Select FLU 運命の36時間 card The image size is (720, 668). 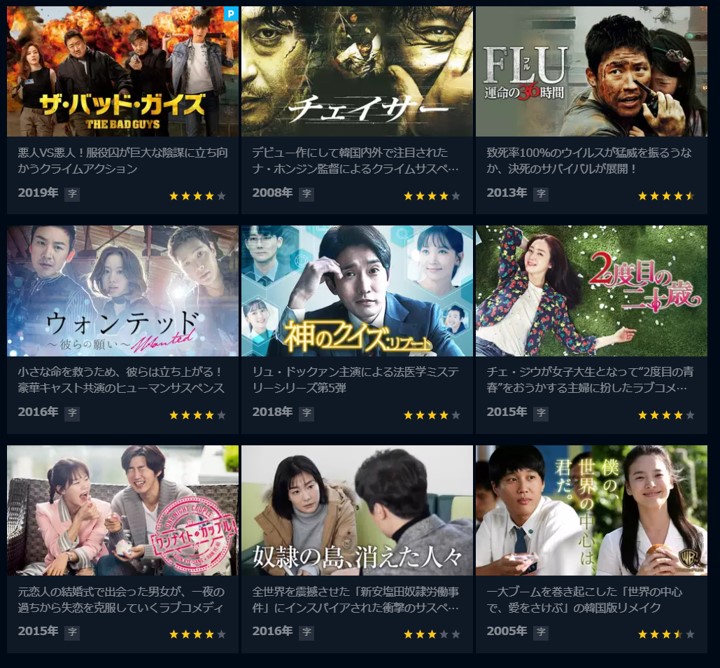591,71
